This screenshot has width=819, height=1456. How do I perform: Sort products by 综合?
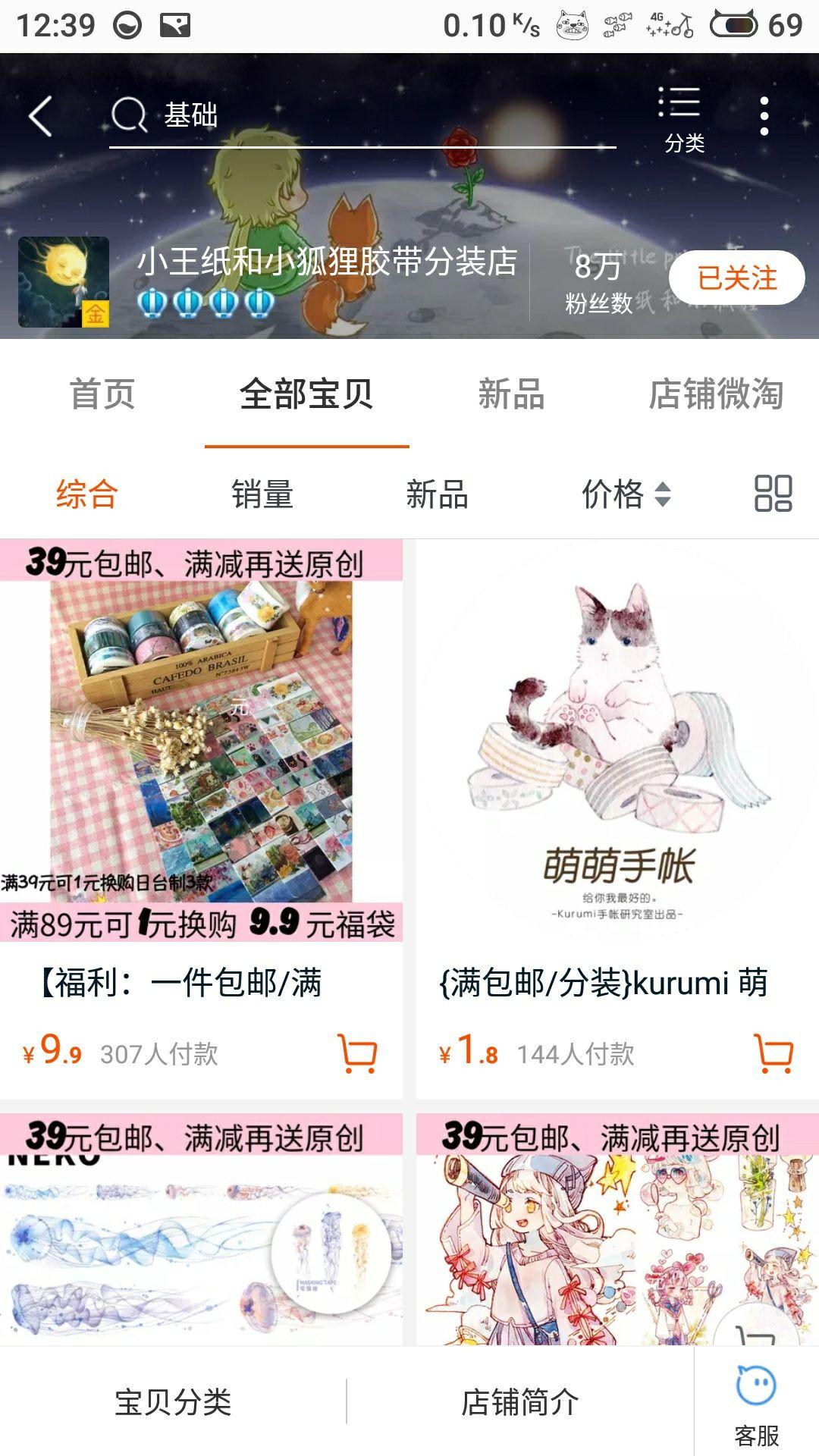pos(87,494)
